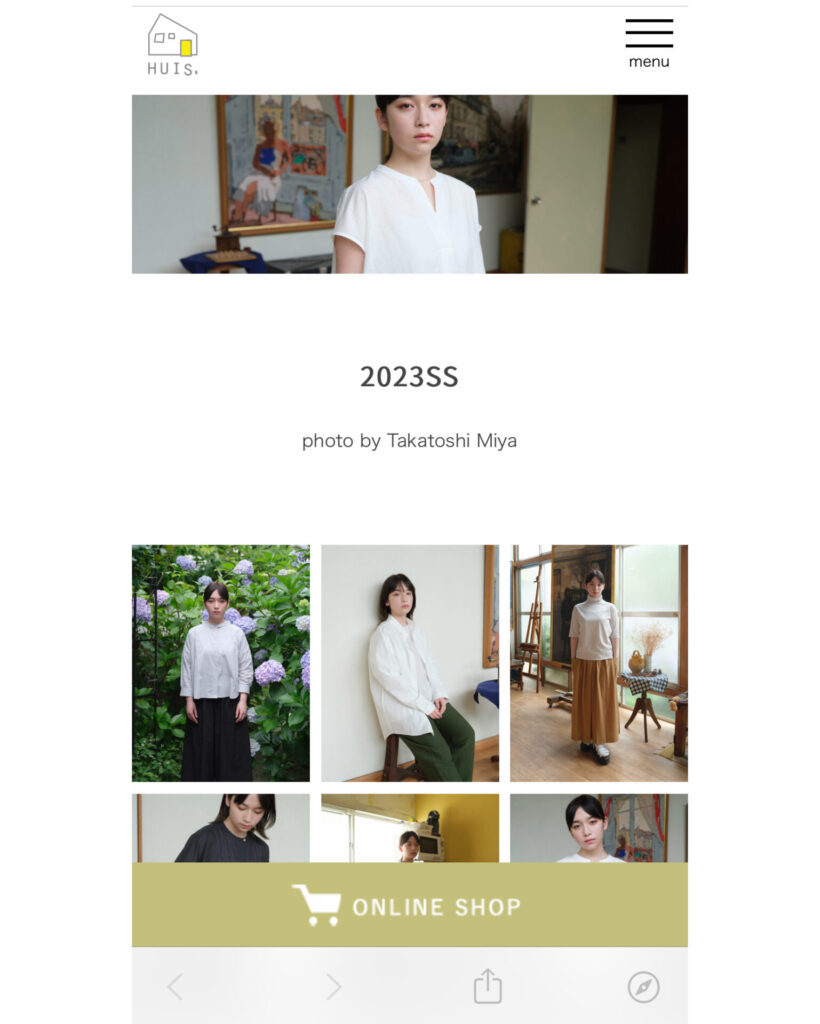The width and height of the screenshot is (820, 1024).
Task: Go forward with browser forward arrow
Action: pos(333,987)
